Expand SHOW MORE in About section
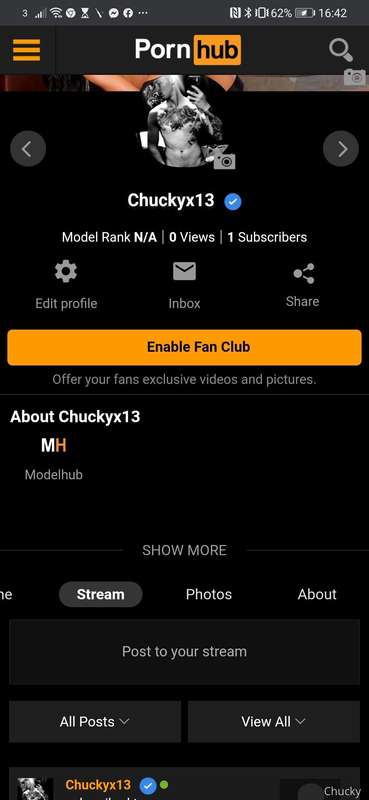Viewport: 369px width, 800px height. pos(184,550)
